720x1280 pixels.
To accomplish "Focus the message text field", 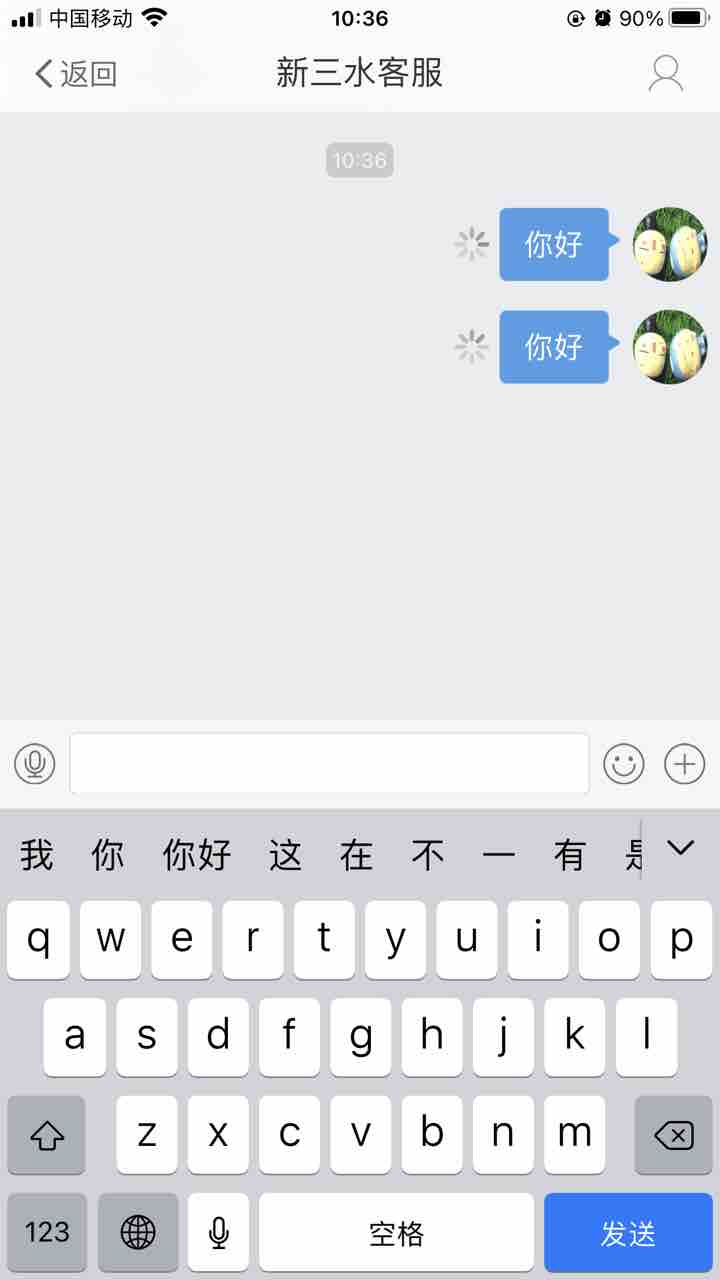I will 329,764.
